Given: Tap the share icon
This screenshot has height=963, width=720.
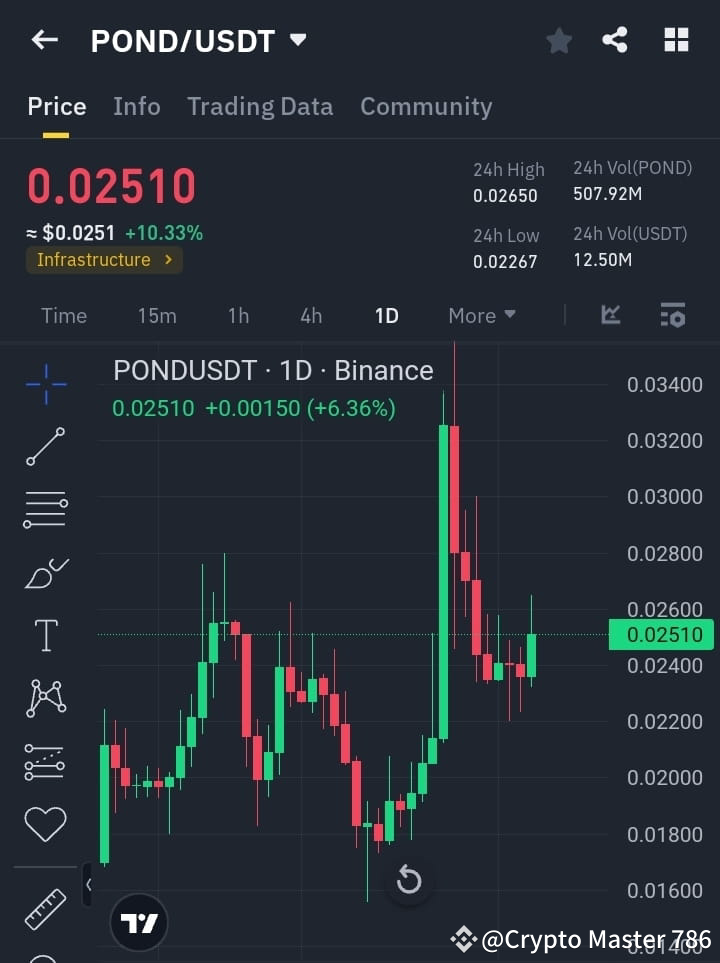Looking at the screenshot, I should tap(614, 40).
